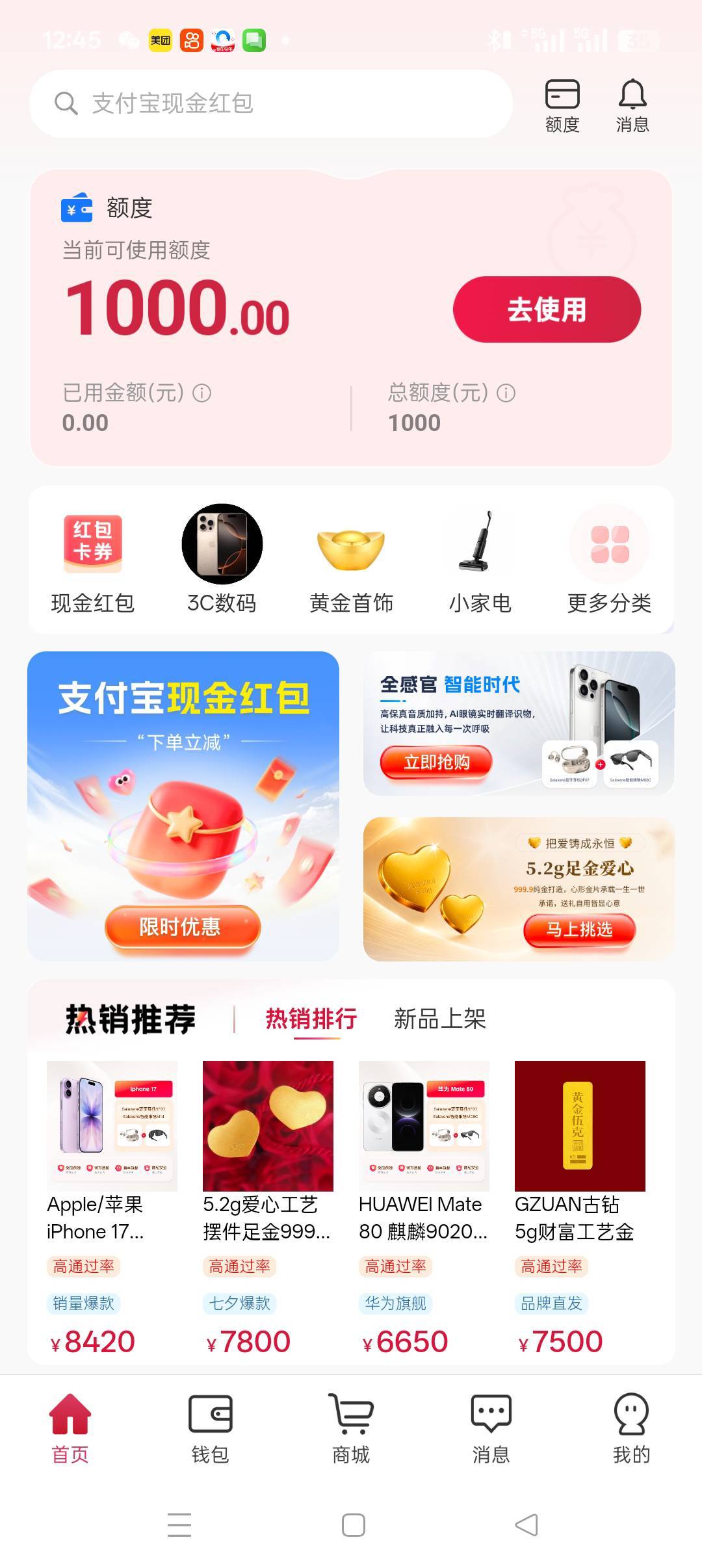
Task: Open the 支付宝现金红包 banner
Action: [183, 806]
